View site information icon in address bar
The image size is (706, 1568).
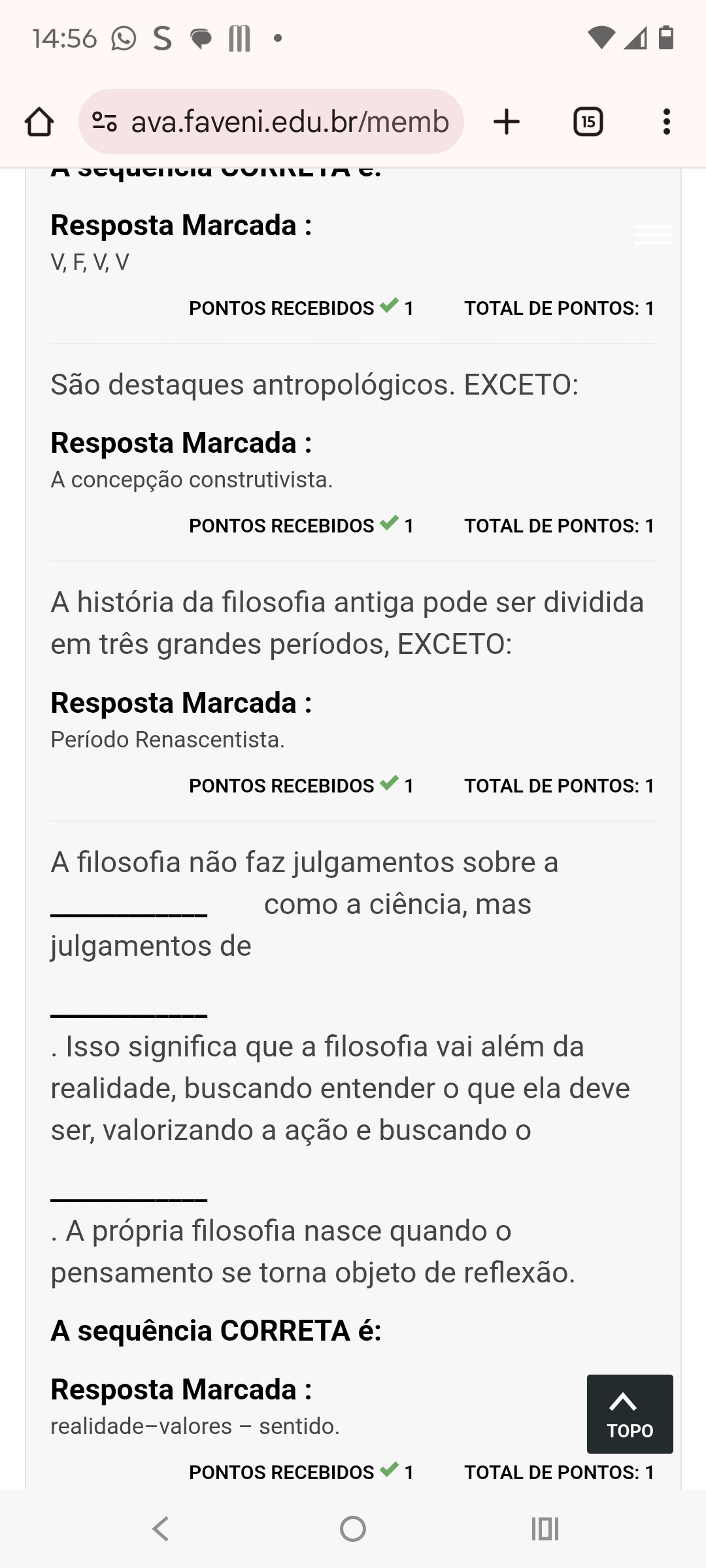pos(105,122)
